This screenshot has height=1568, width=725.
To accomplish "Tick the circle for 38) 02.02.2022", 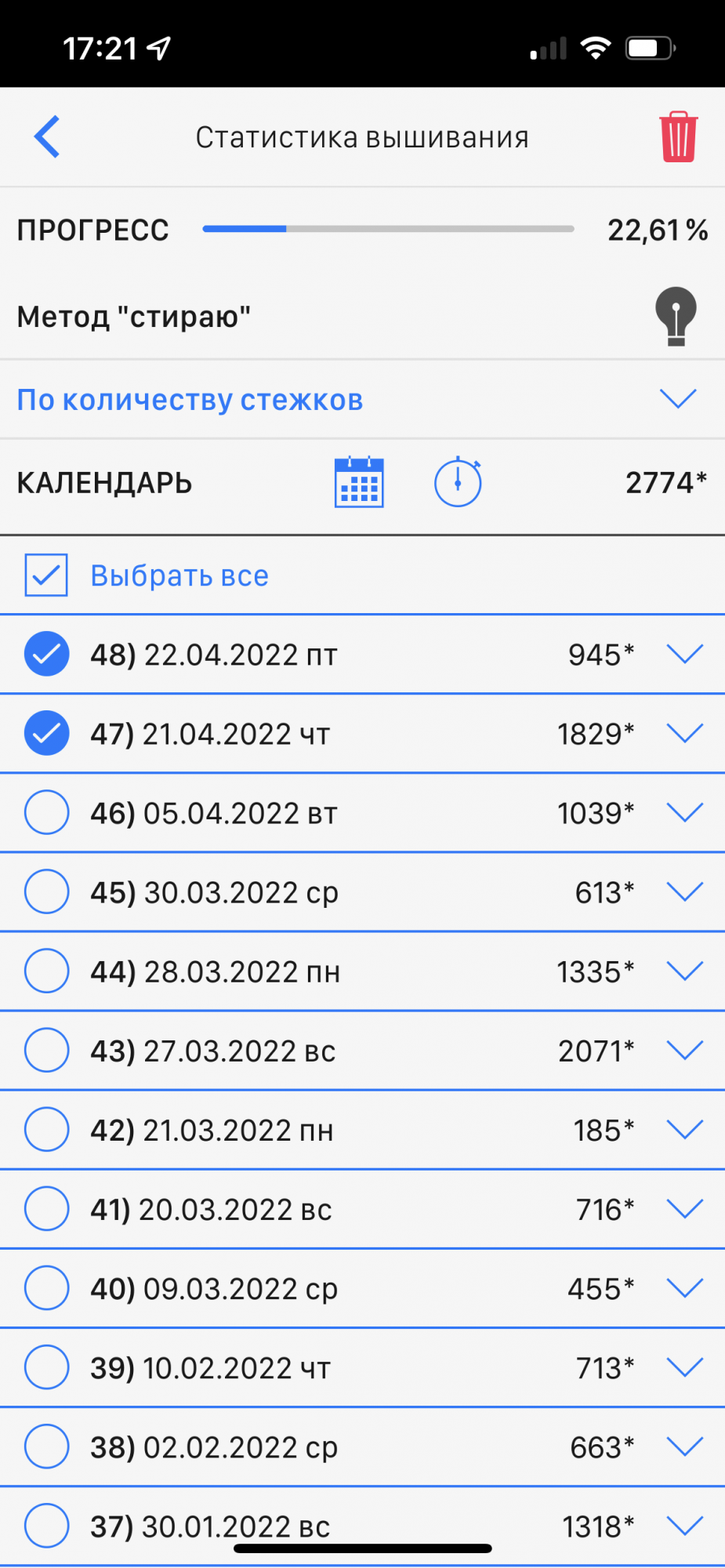I will [46, 1446].
